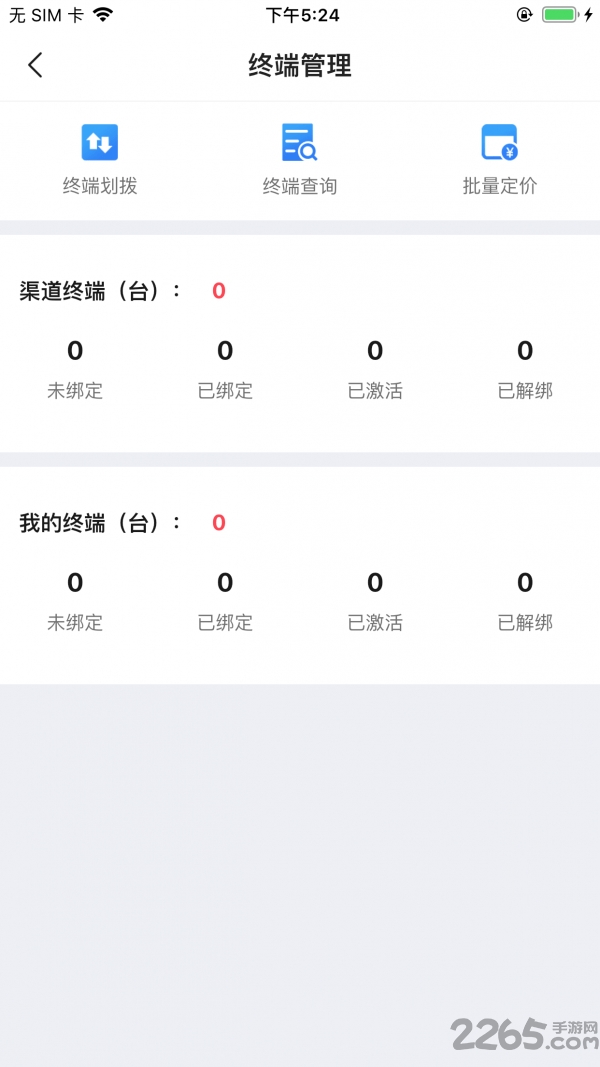The width and height of the screenshot is (600, 1067).
Task: View 已绑定 count under 渠道终端
Action: [225, 370]
